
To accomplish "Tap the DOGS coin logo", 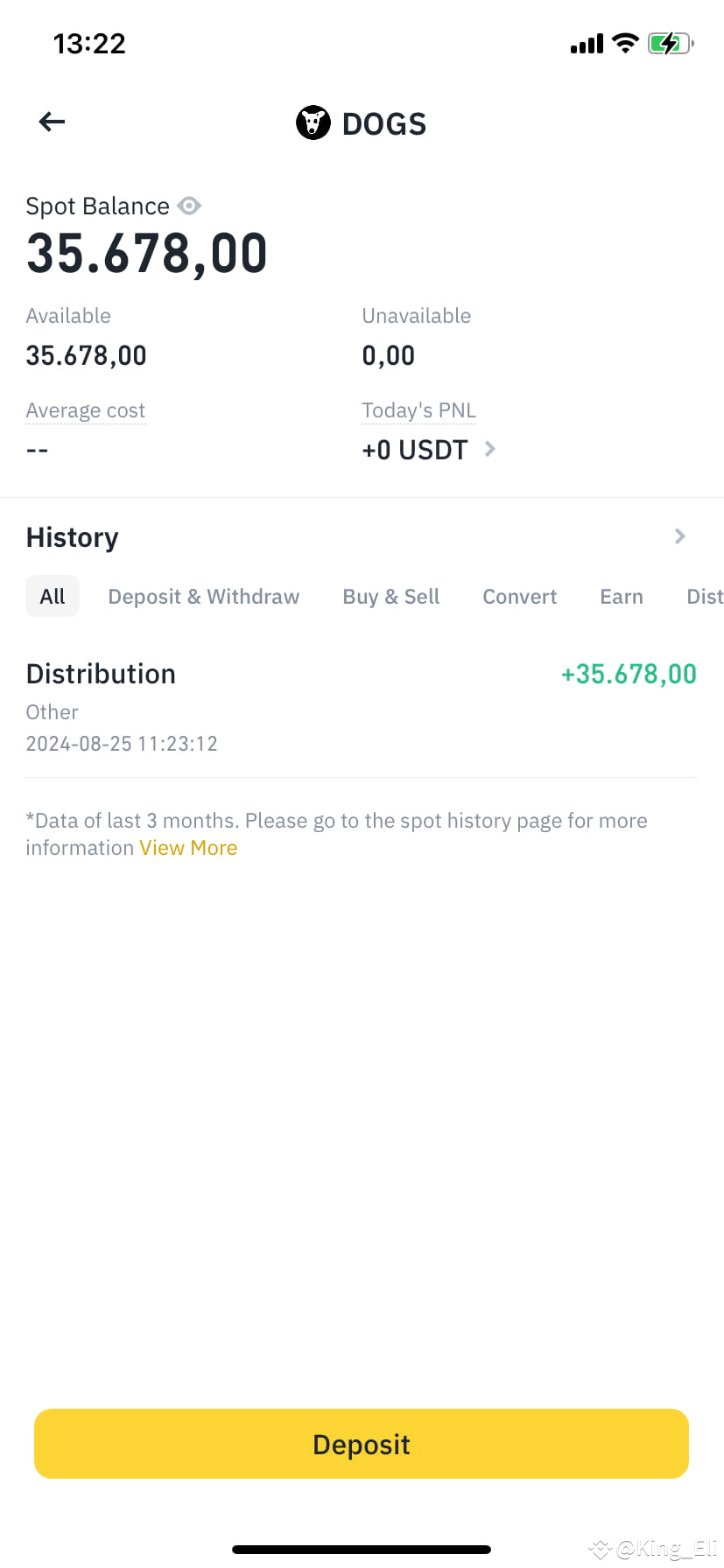I will 313,122.
